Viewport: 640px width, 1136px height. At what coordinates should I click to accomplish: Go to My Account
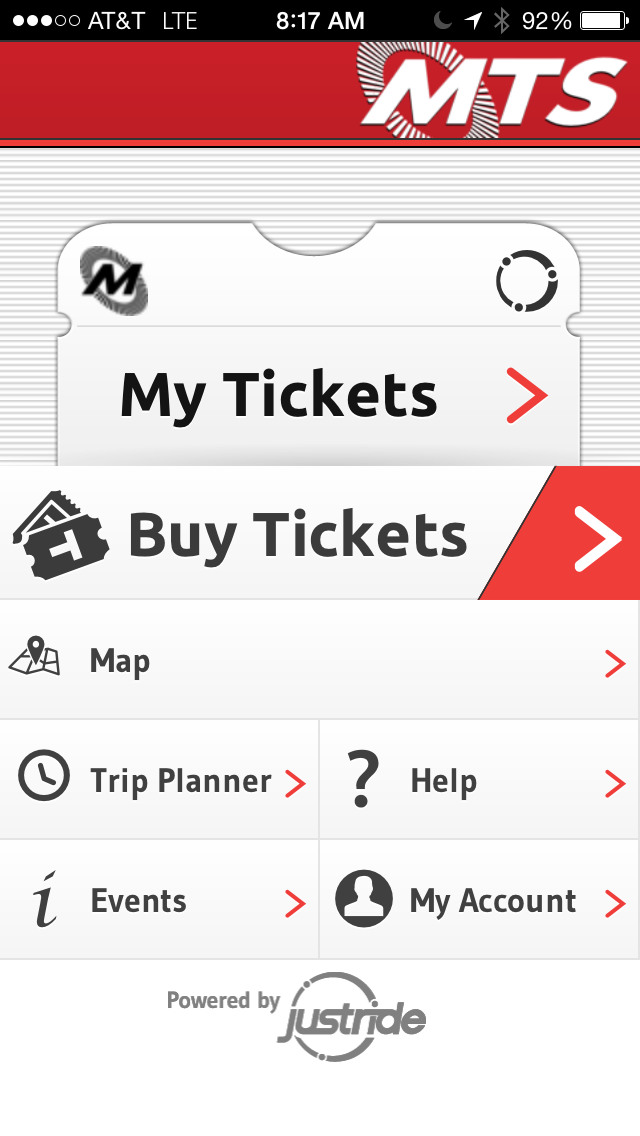[x=480, y=900]
